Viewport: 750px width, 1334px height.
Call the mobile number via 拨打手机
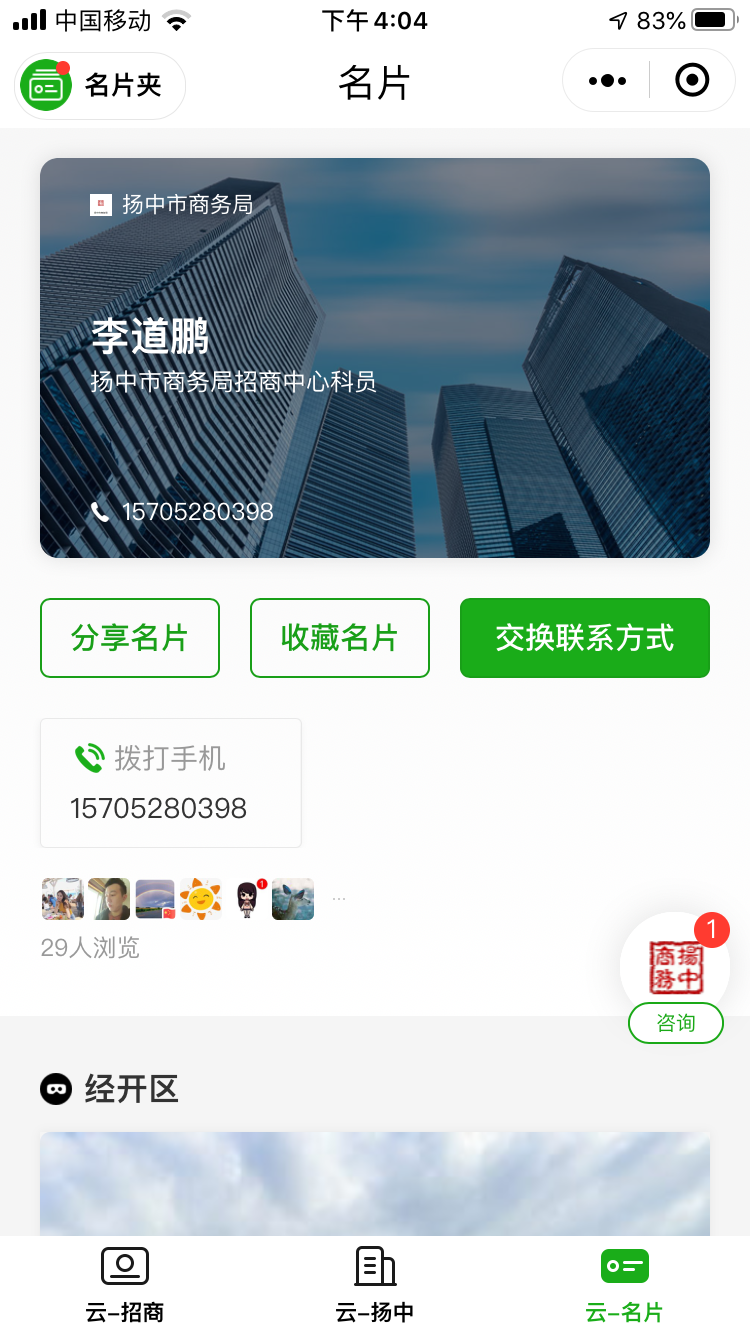[170, 783]
